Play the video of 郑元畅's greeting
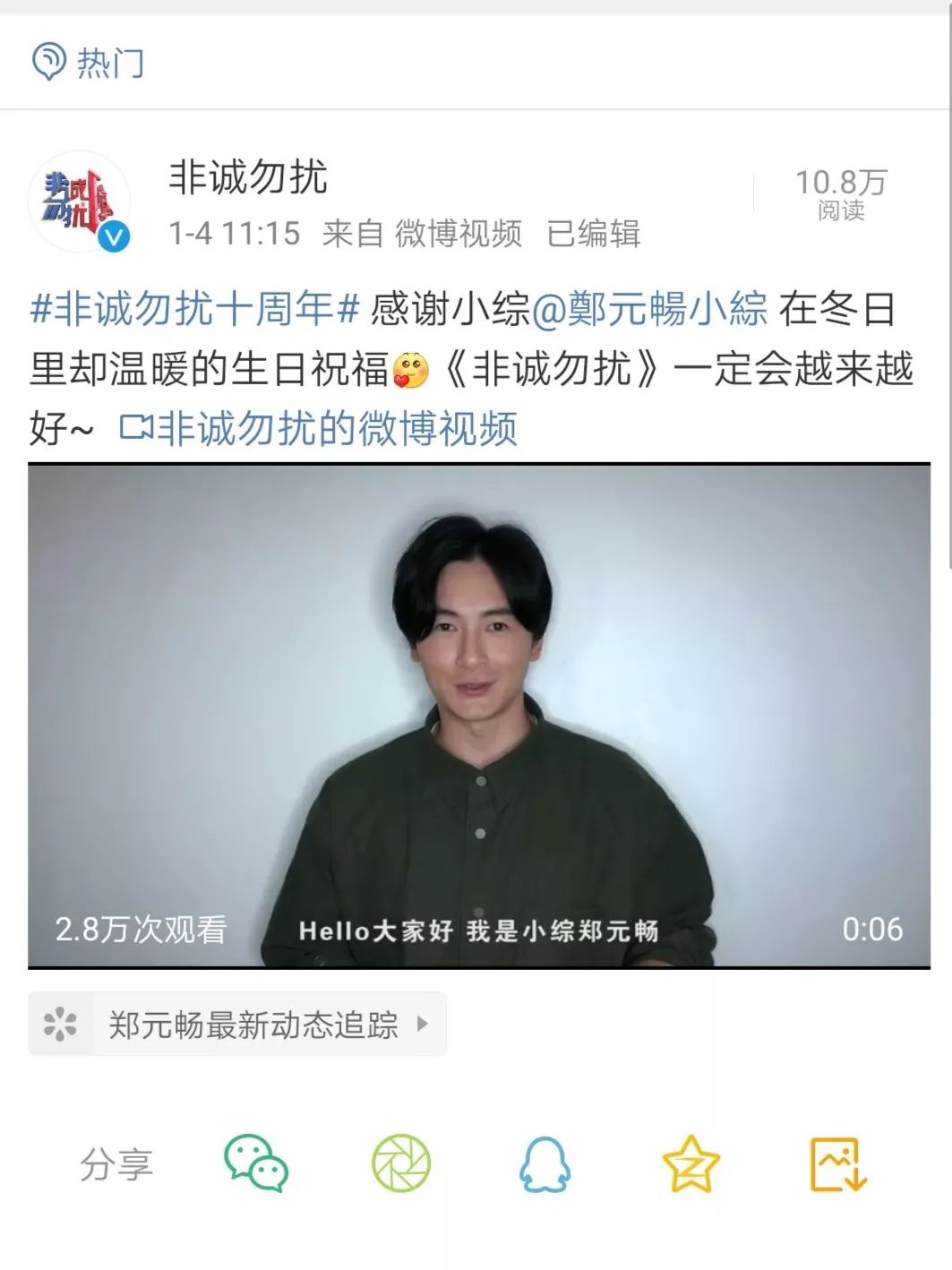Screen dimensions: 952x1270 pyautogui.click(x=479, y=715)
